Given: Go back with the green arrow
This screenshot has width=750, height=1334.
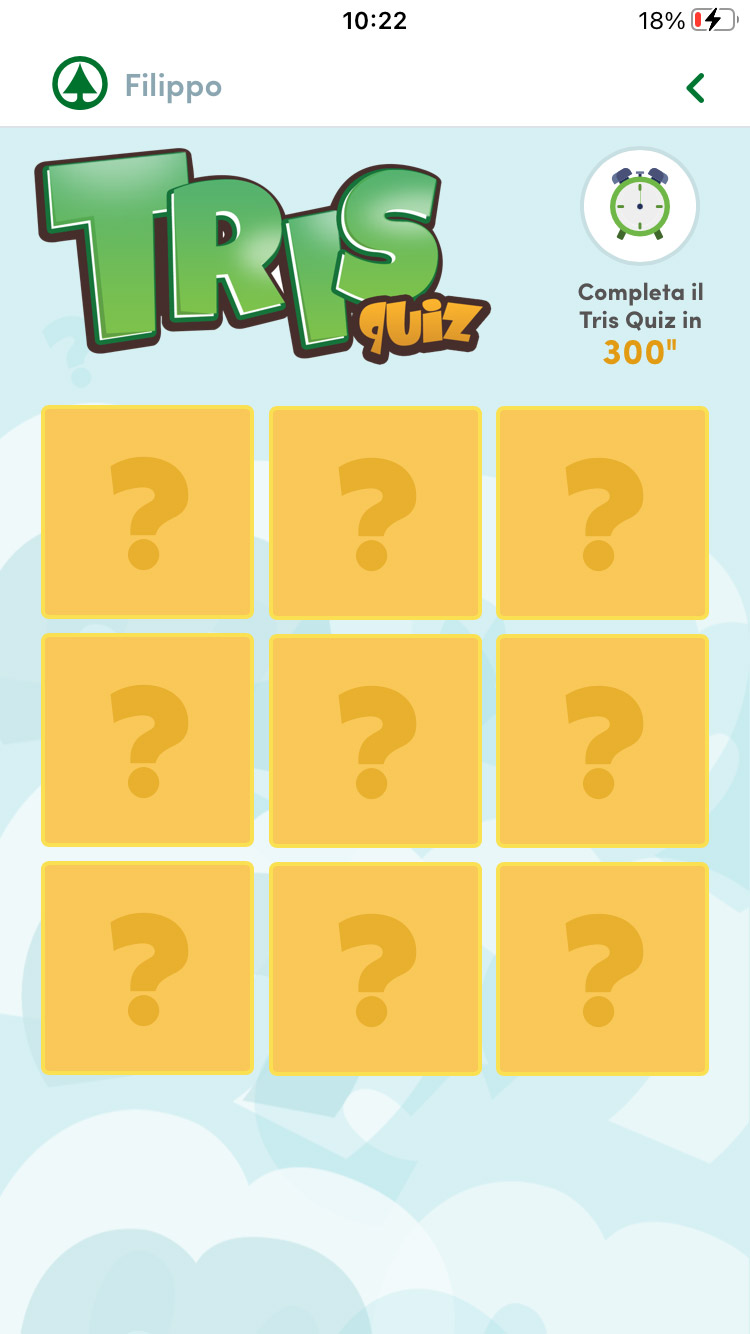Looking at the screenshot, I should (696, 88).
